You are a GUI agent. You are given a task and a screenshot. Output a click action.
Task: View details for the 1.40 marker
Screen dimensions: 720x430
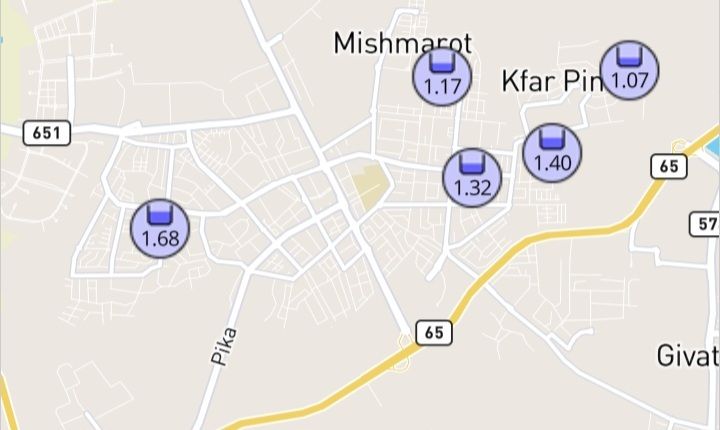[552, 152]
